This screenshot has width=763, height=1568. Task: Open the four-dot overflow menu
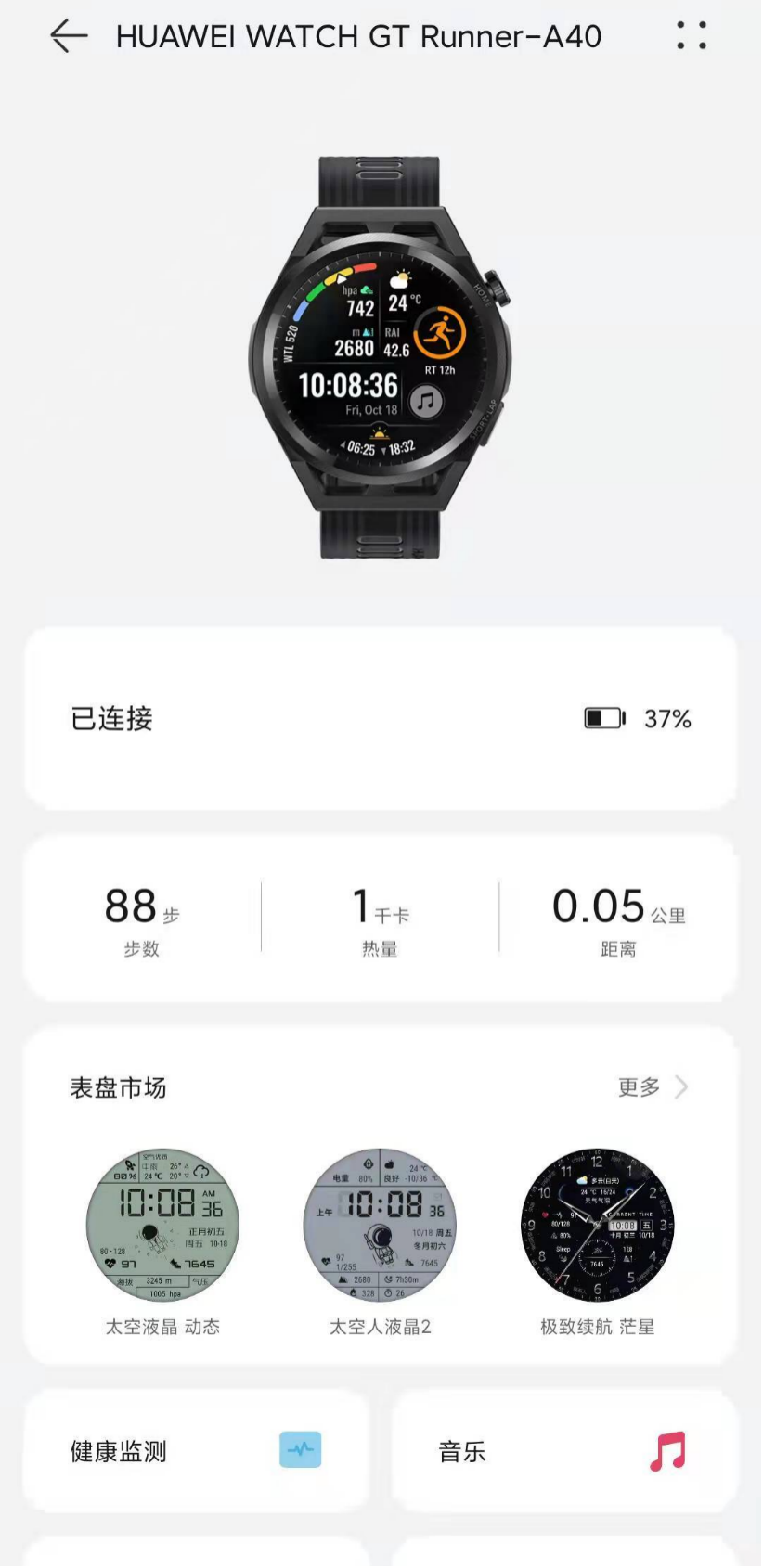pos(691,36)
